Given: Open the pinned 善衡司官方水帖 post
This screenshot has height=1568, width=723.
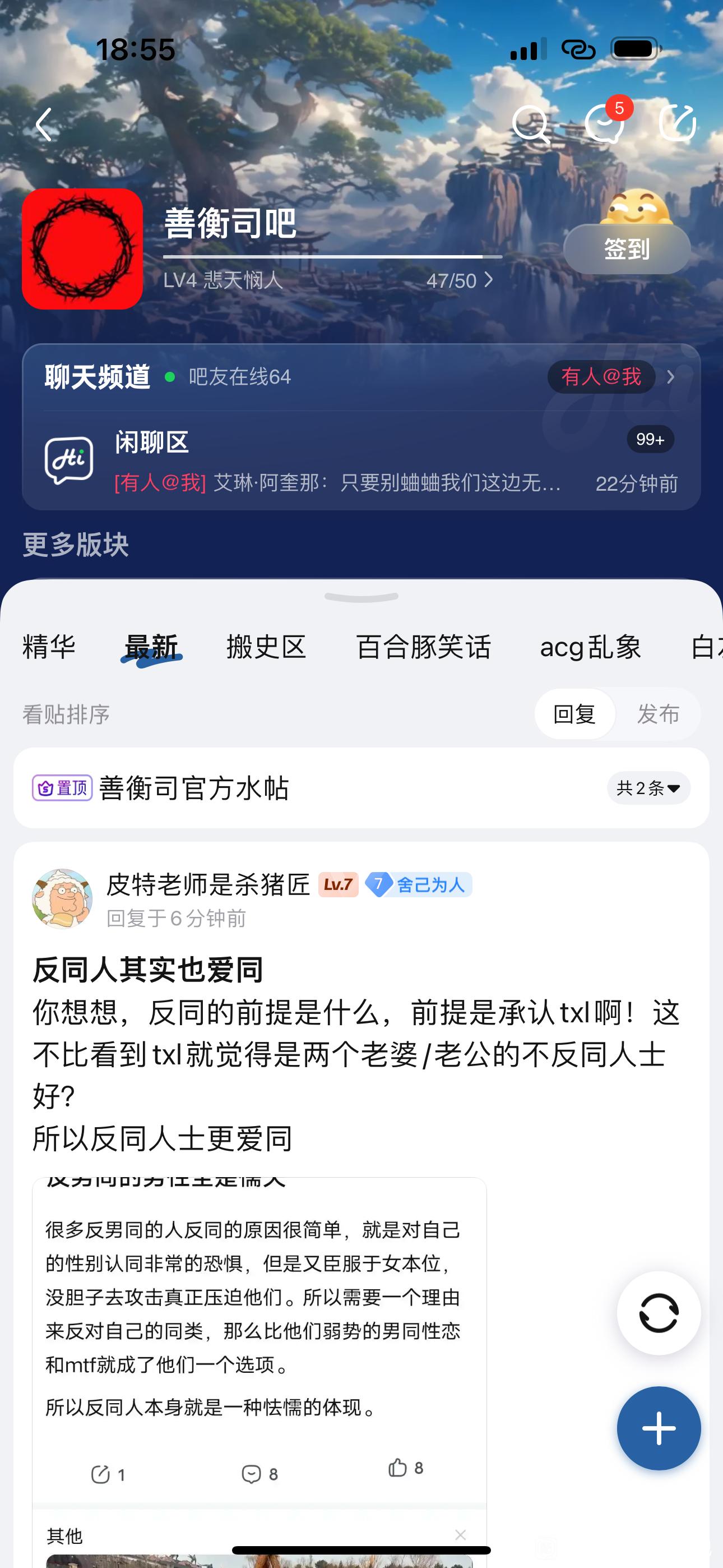Looking at the screenshot, I should tap(193, 788).
